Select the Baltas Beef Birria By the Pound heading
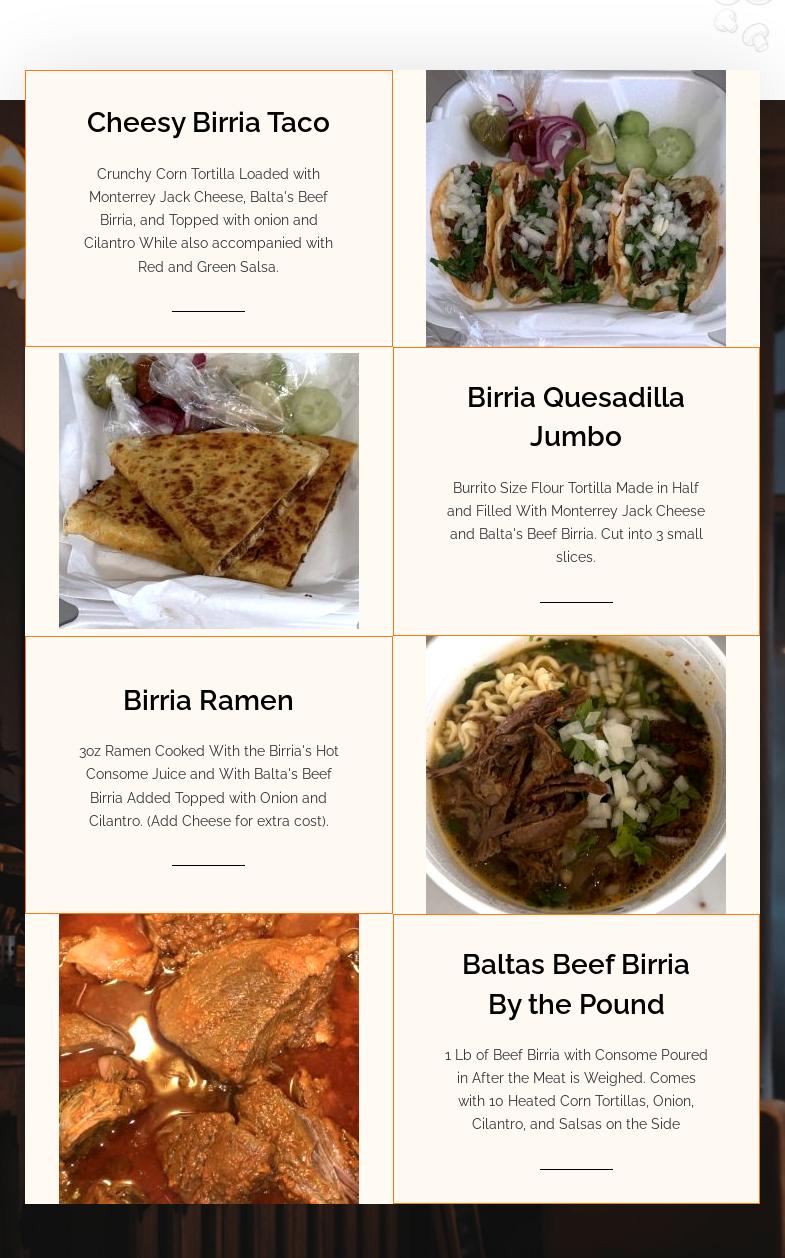The width and height of the screenshot is (785, 1258). 576,983
